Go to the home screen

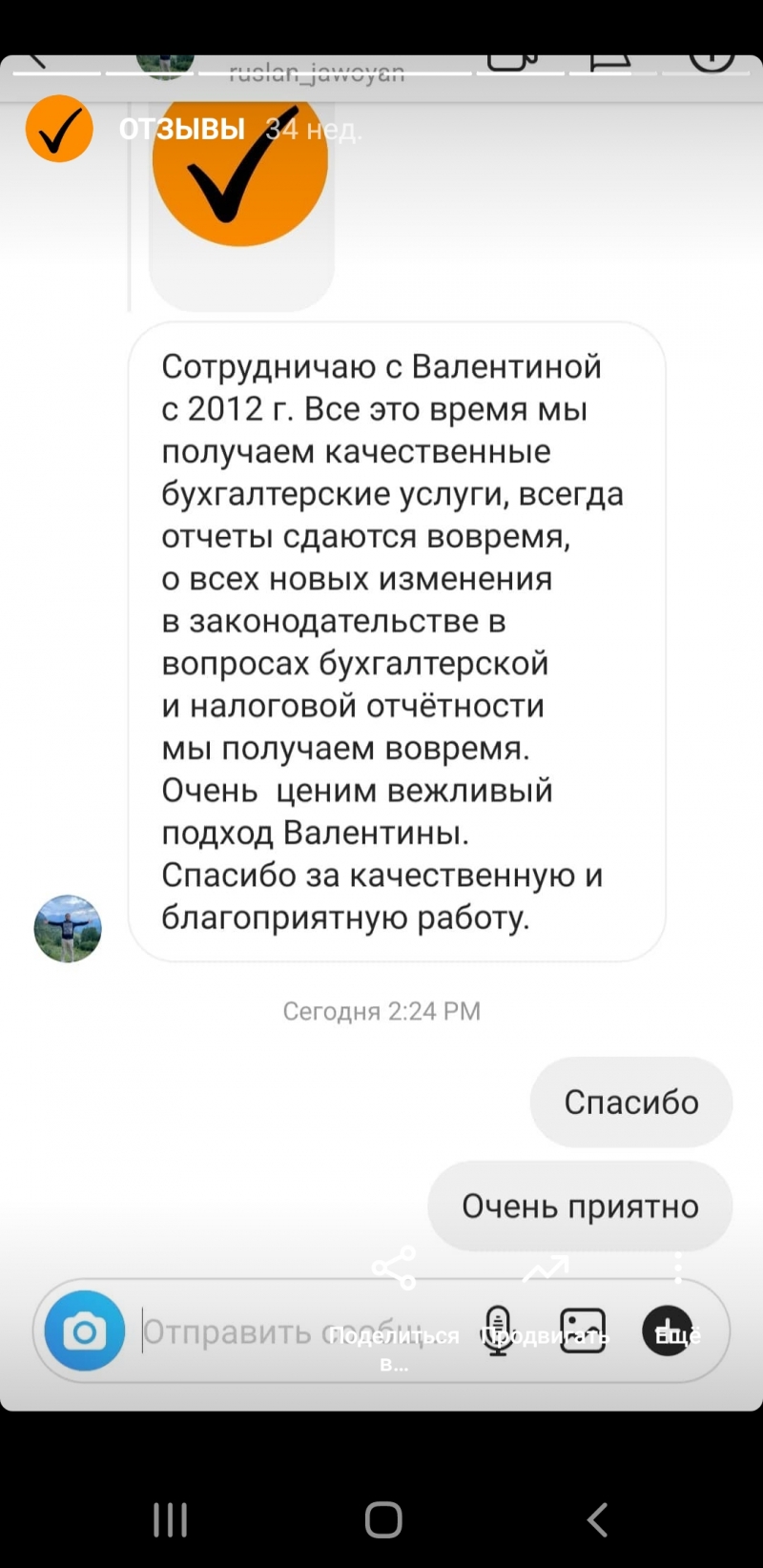(x=383, y=1519)
